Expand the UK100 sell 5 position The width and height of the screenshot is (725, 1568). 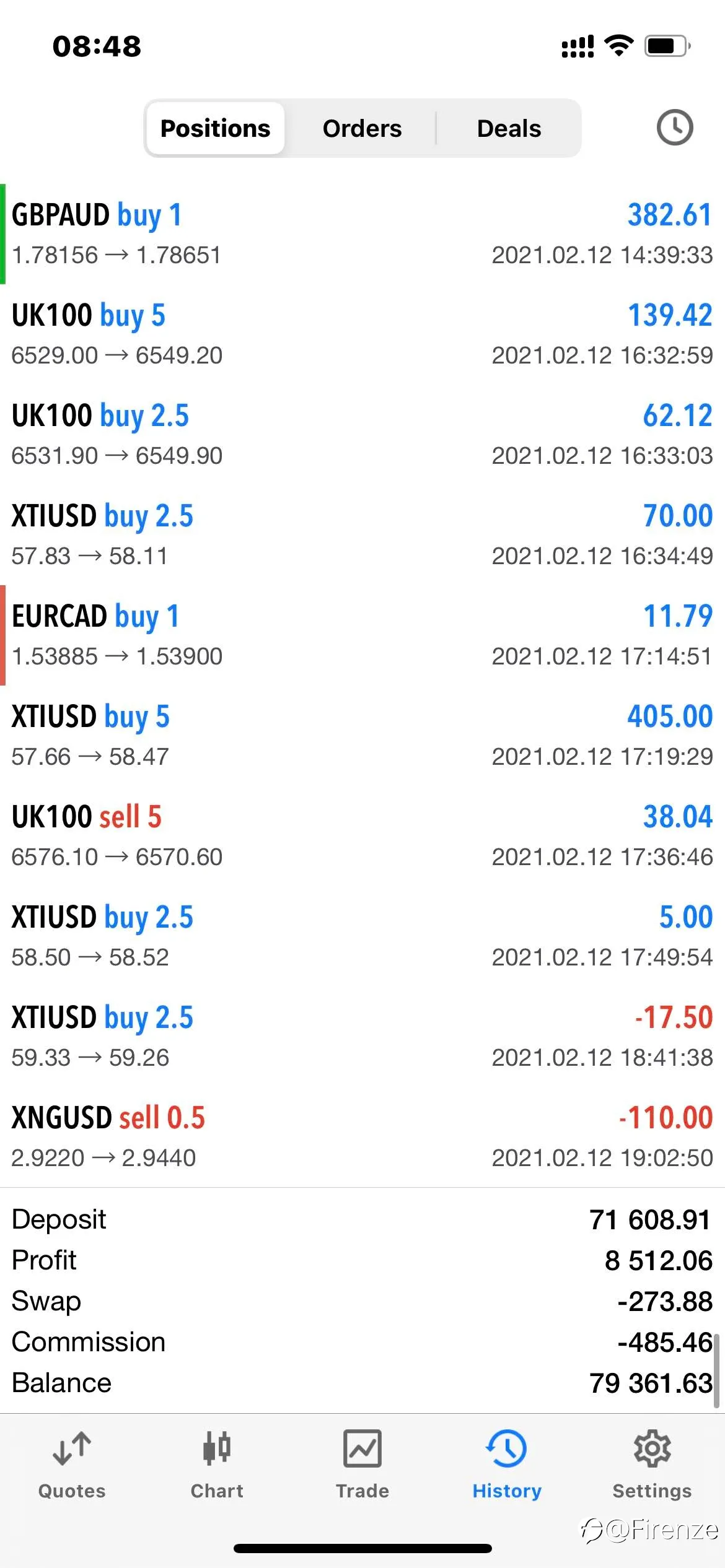point(362,836)
